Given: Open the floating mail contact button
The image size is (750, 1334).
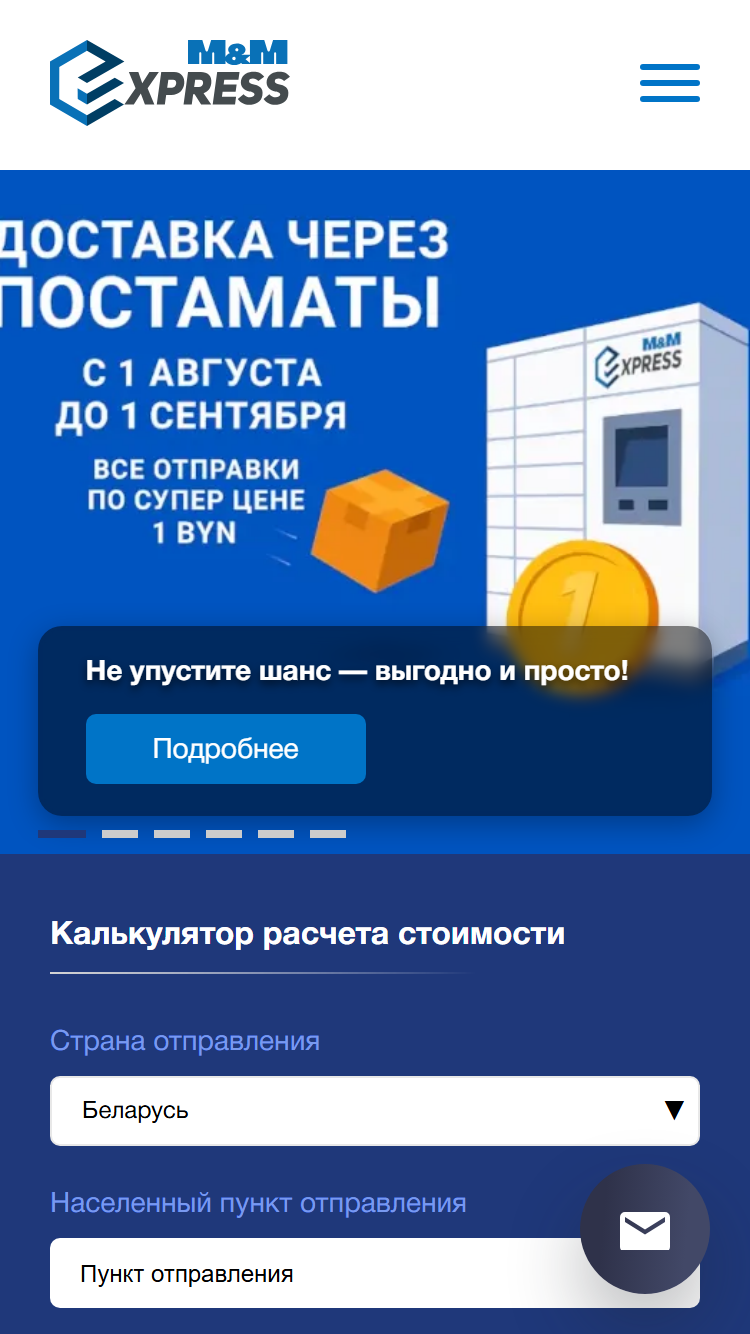Looking at the screenshot, I should [645, 1230].
